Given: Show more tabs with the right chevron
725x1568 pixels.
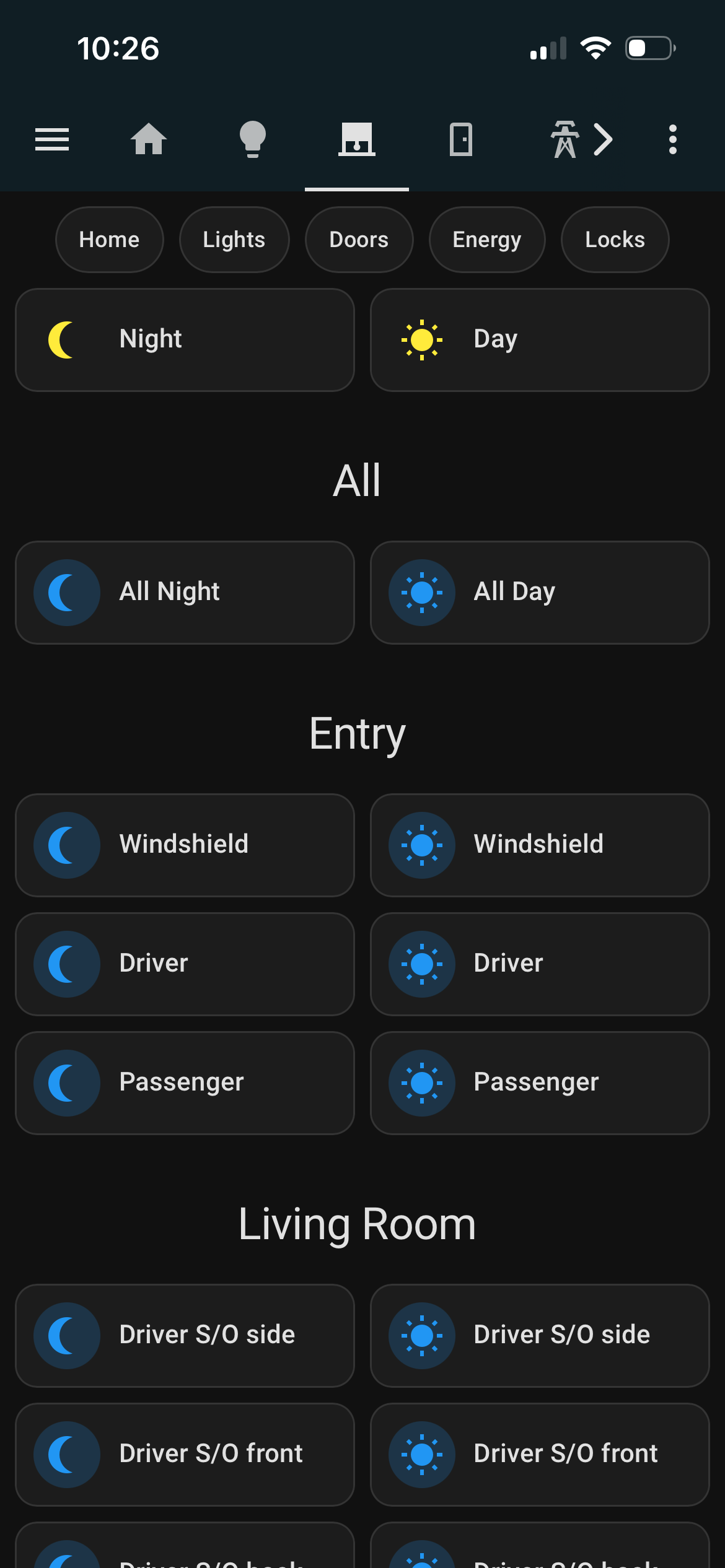Looking at the screenshot, I should point(603,139).
